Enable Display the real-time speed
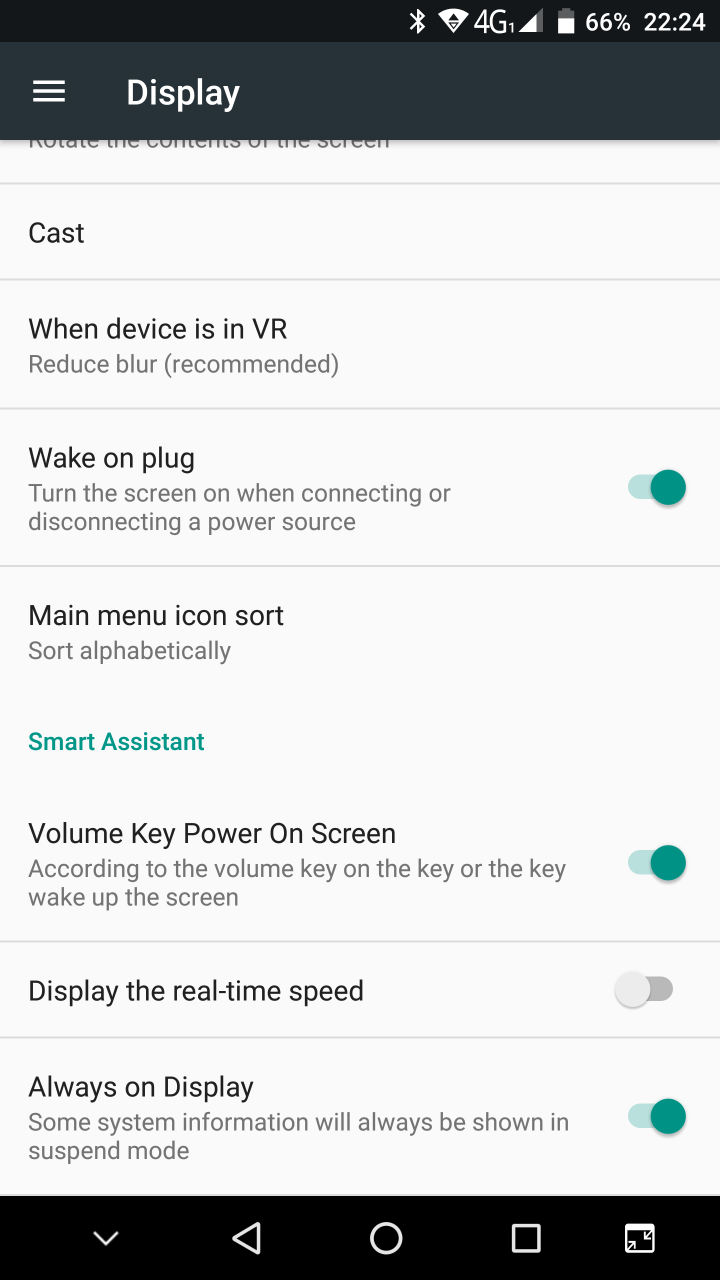Viewport: 720px width, 1280px height. point(644,991)
